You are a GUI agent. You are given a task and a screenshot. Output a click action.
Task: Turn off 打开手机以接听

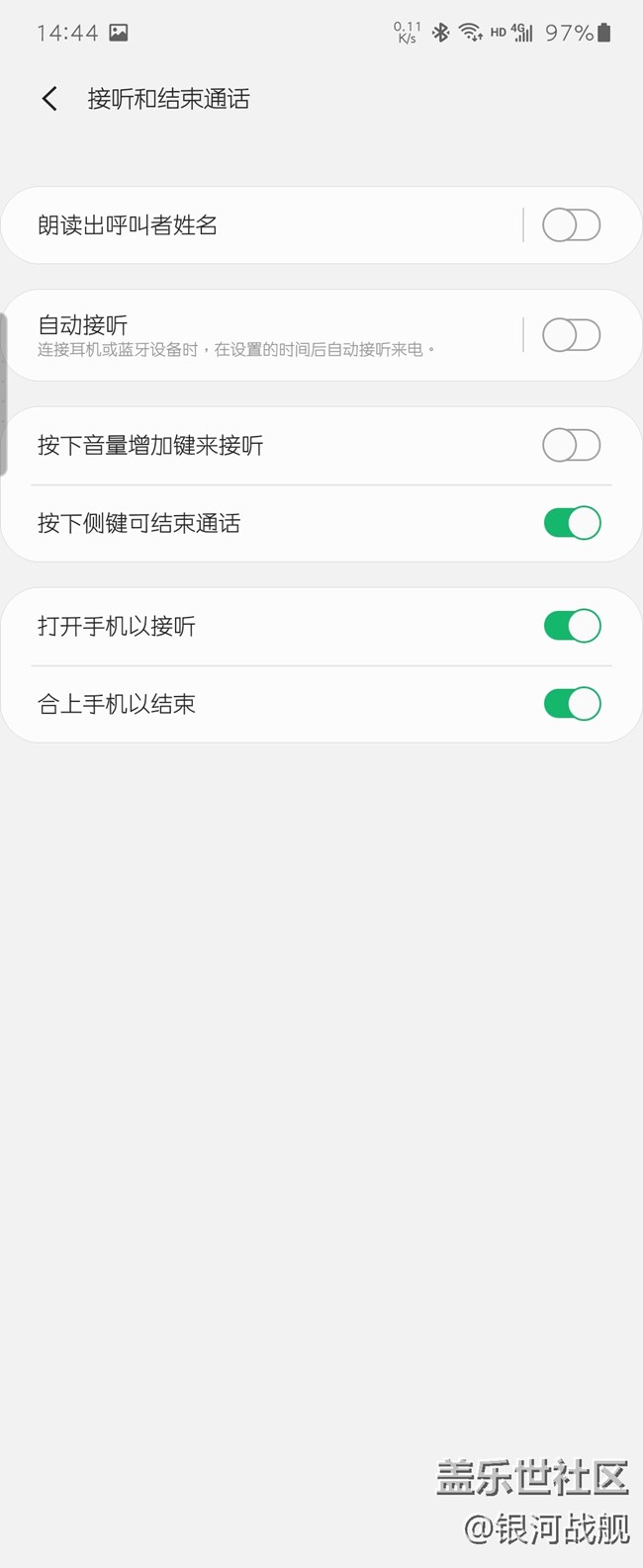pos(571,626)
